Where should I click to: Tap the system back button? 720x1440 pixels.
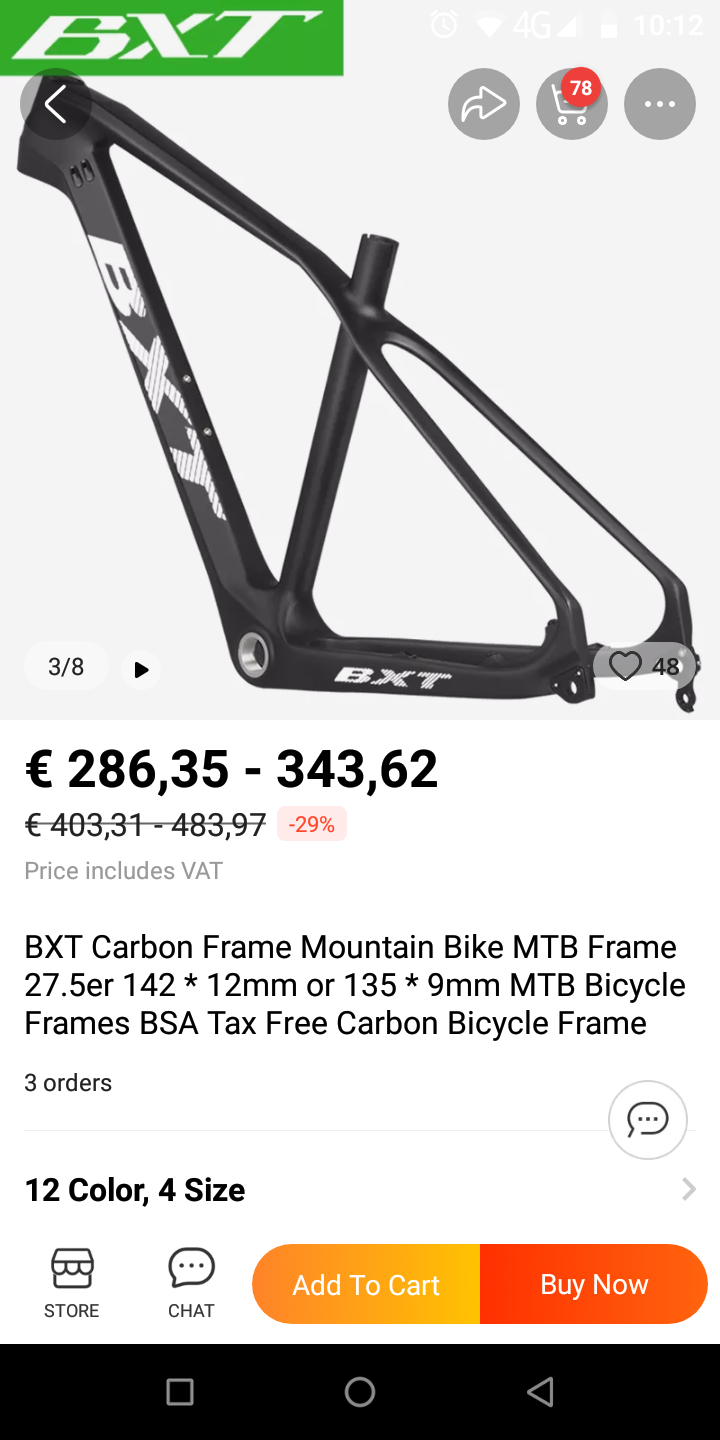coord(540,1391)
